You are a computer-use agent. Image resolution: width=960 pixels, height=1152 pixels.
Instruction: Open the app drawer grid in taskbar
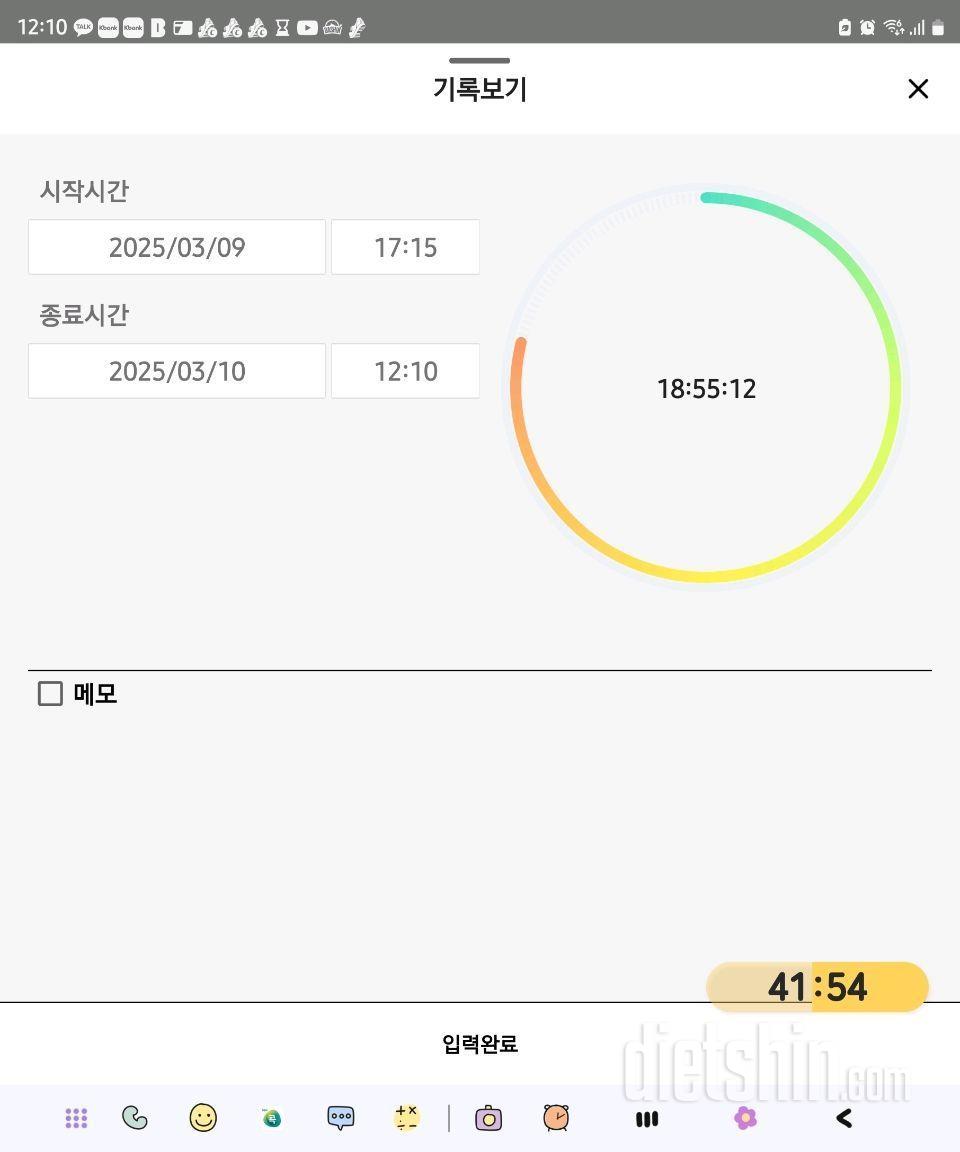pos(76,1118)
